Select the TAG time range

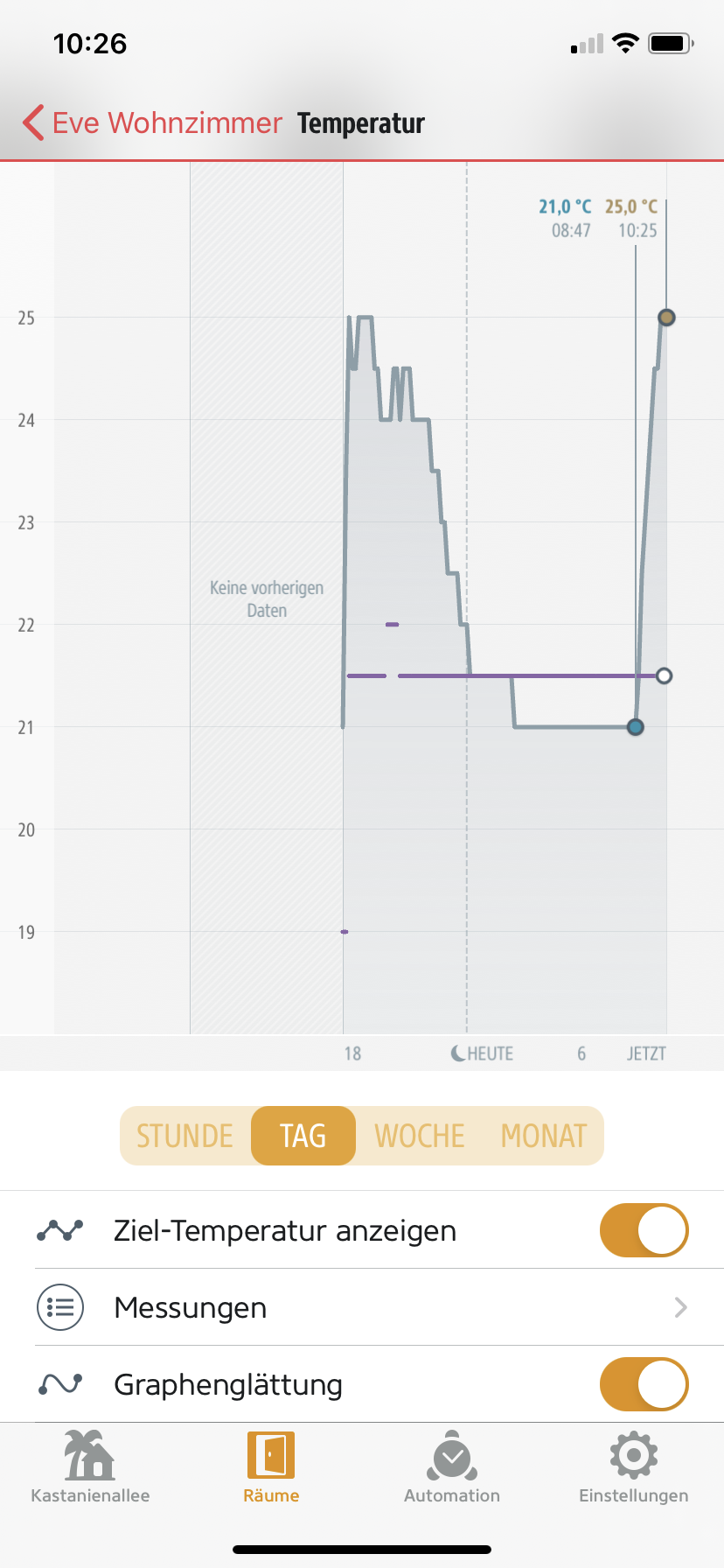[x=303, y=1136]
